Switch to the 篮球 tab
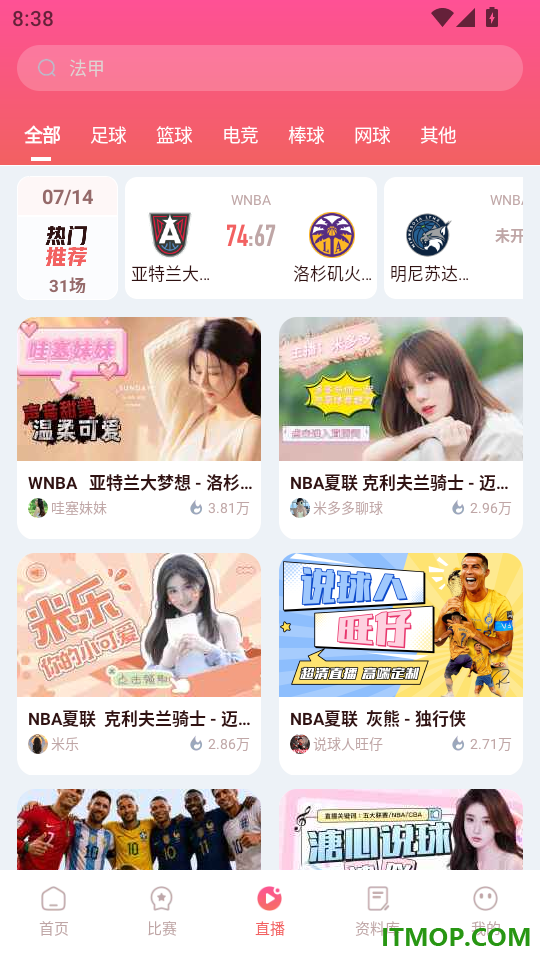This screenshot has height=960, width=540. (x=174, y=135)
